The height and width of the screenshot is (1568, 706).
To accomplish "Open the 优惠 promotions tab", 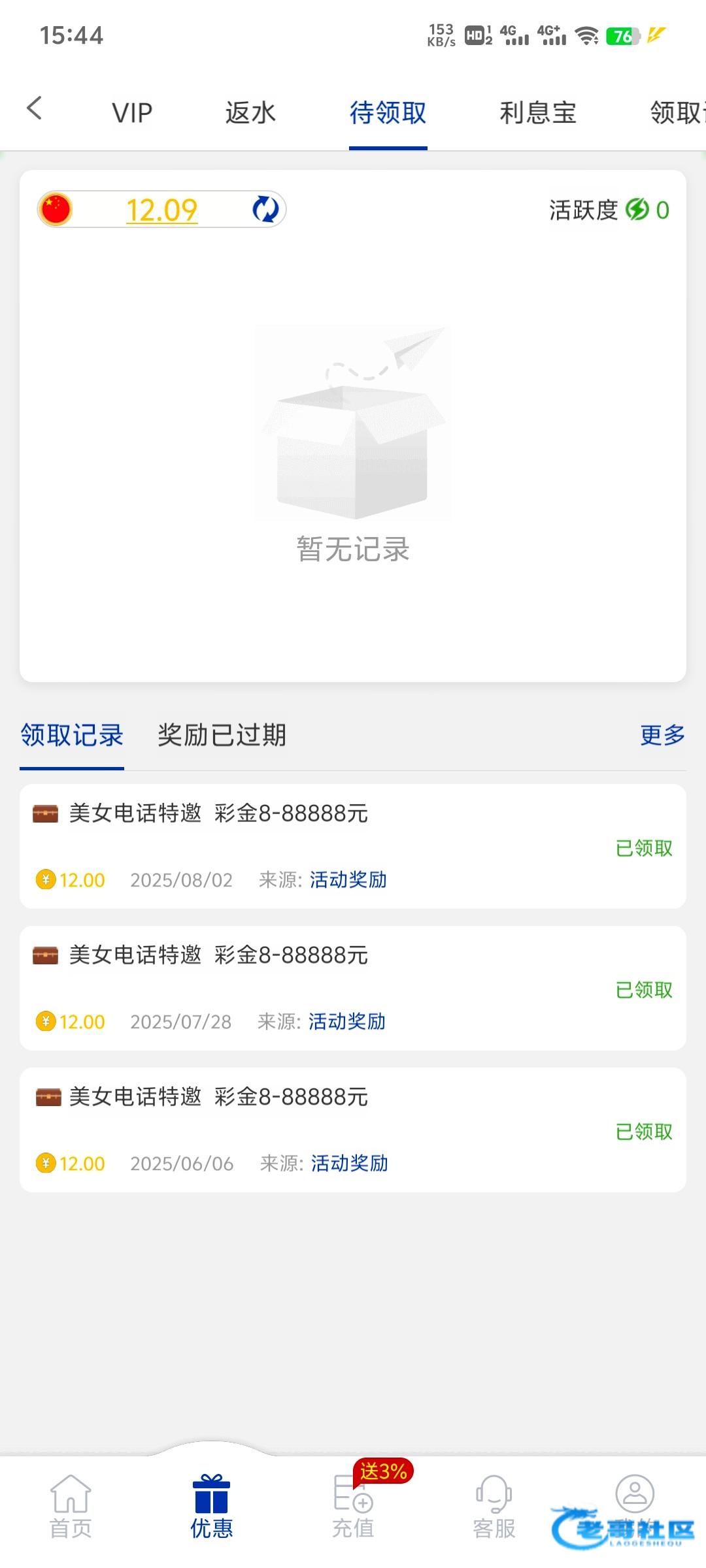I will coord(212,1507).
